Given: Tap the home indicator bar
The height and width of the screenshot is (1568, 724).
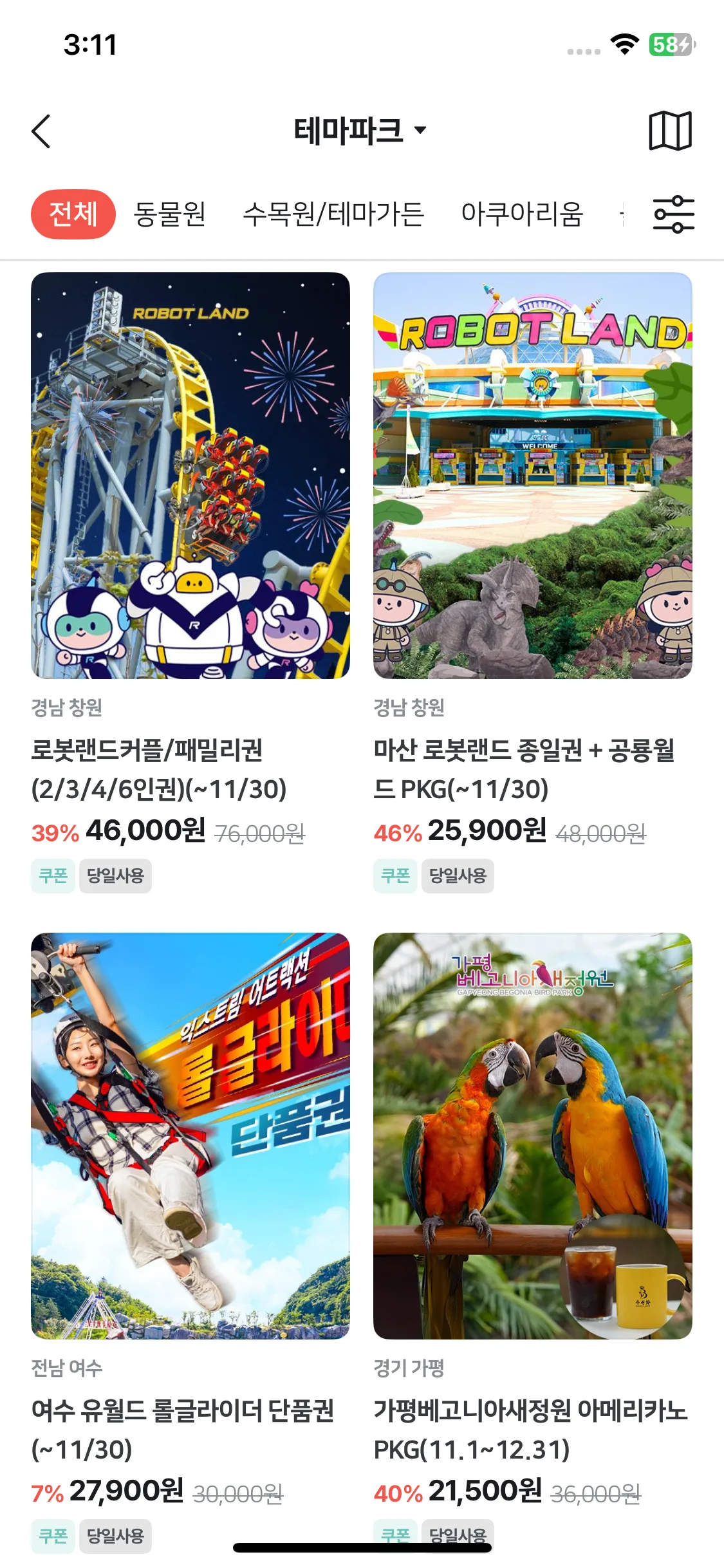Looking at the screenshot, I should tap(362, 1547).
